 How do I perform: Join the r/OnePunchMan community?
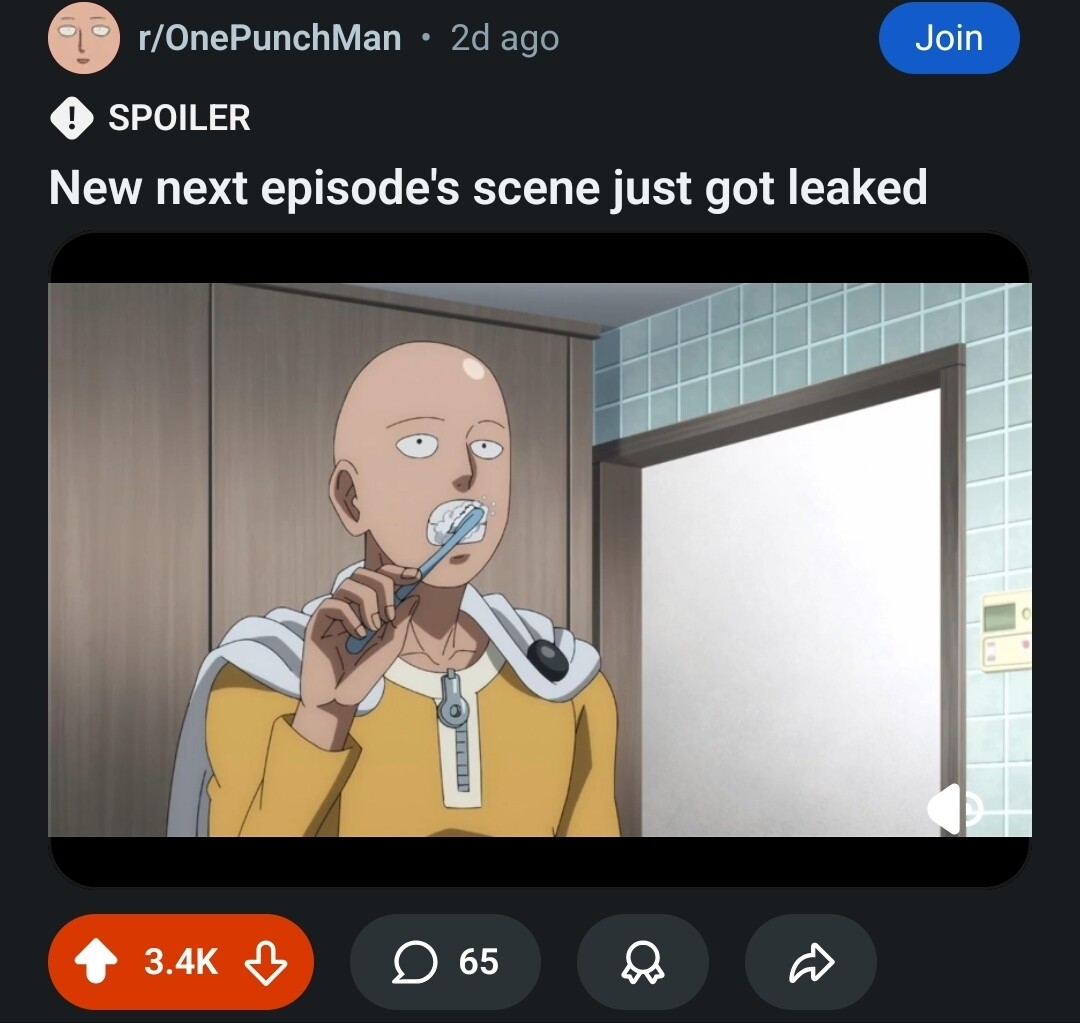(948, 39)
